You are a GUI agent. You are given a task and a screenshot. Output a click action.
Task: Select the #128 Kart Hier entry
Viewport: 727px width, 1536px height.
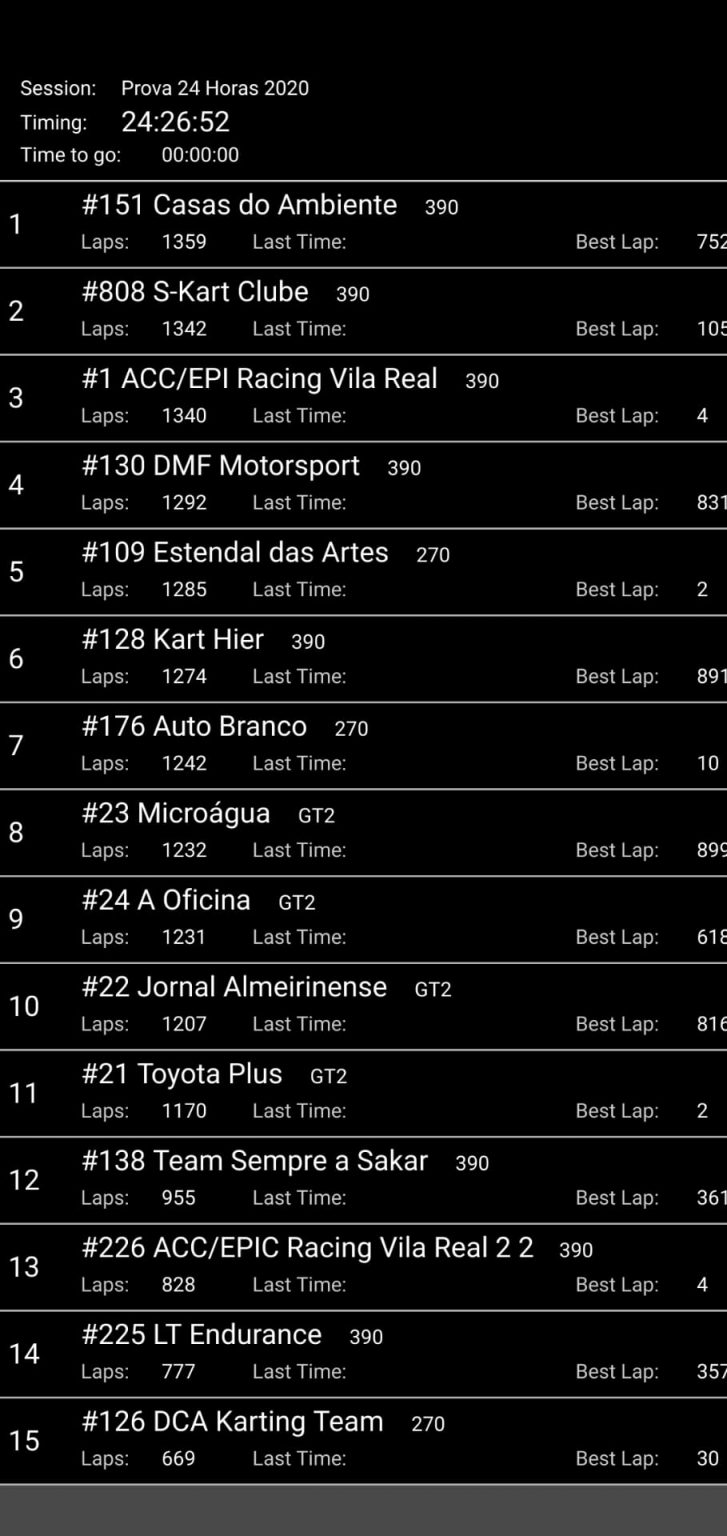pos(363,659)
